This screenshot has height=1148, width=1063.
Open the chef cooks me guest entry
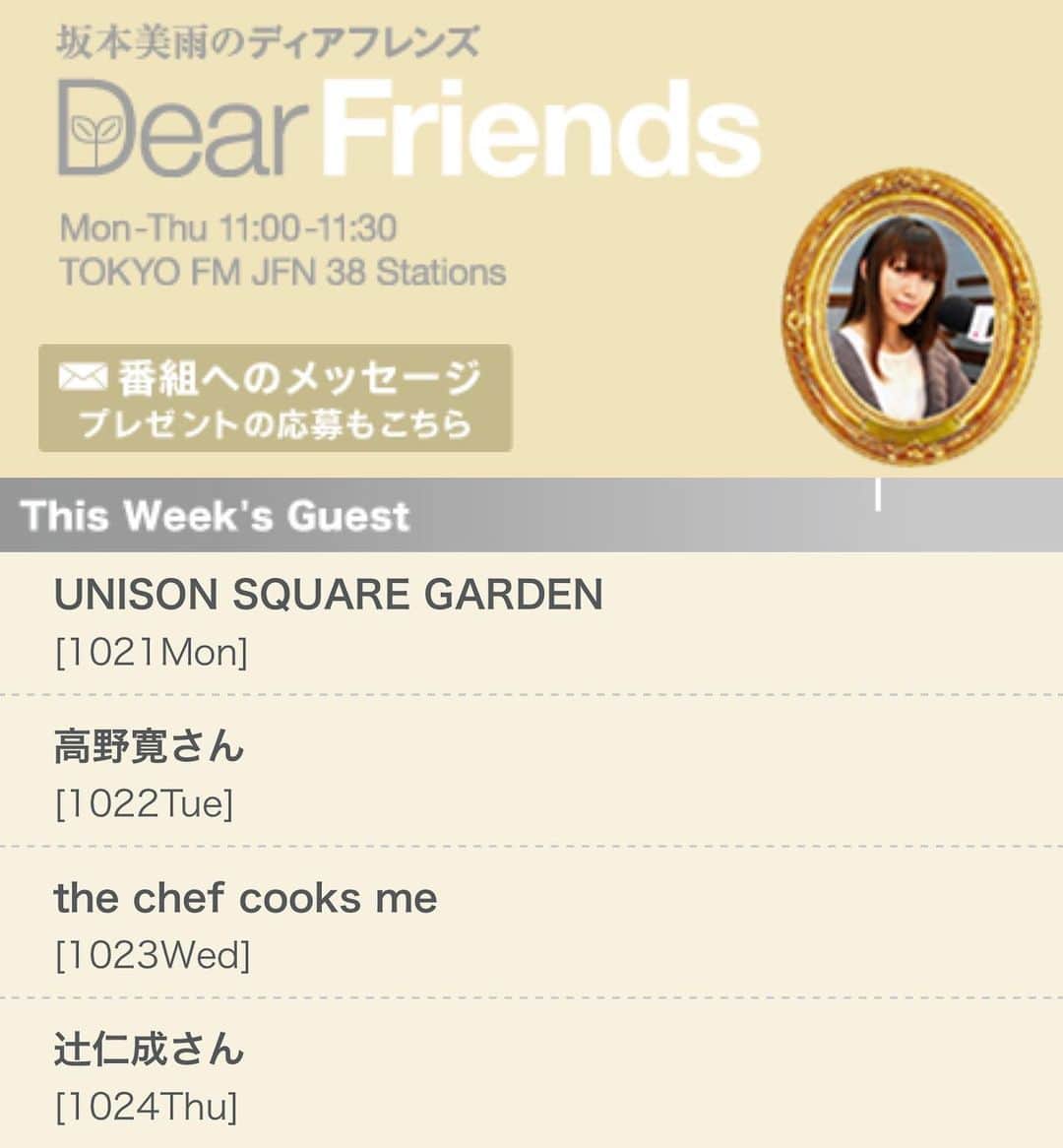[x=246, y=898]
